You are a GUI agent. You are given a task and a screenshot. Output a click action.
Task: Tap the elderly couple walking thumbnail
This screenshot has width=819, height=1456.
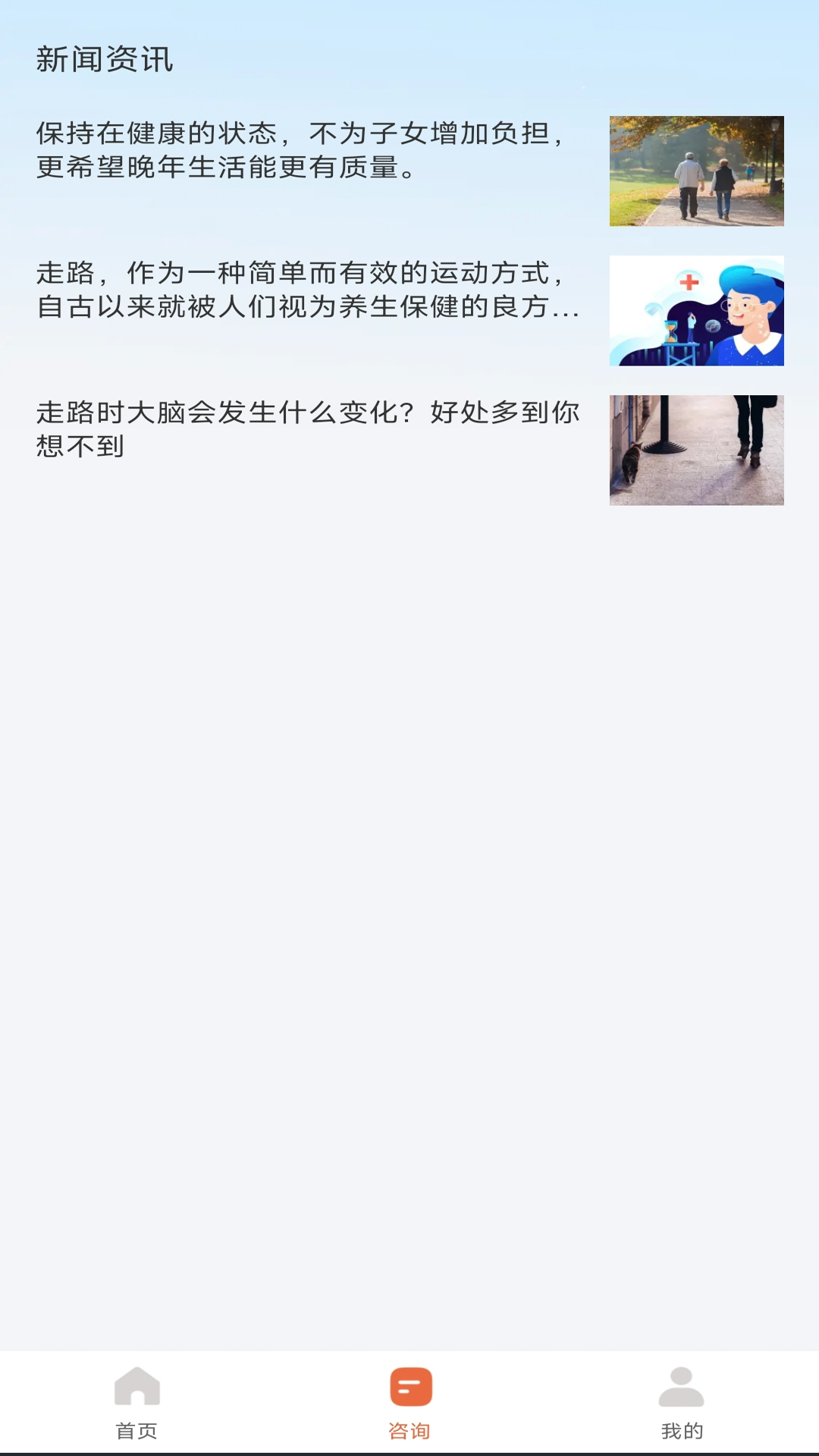tap(696, 171)
